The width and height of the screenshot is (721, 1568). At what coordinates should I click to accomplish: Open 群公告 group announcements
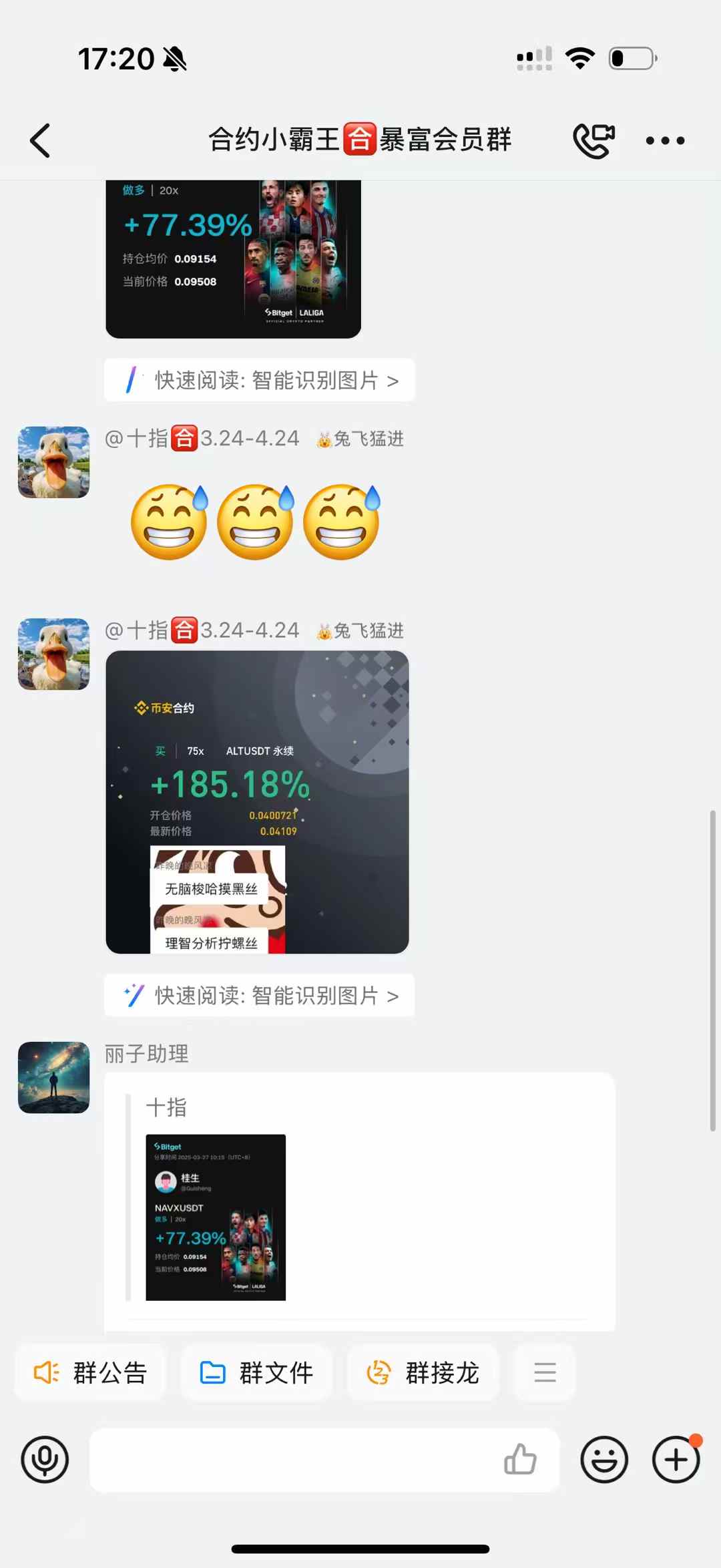(x=90, y=1373)
